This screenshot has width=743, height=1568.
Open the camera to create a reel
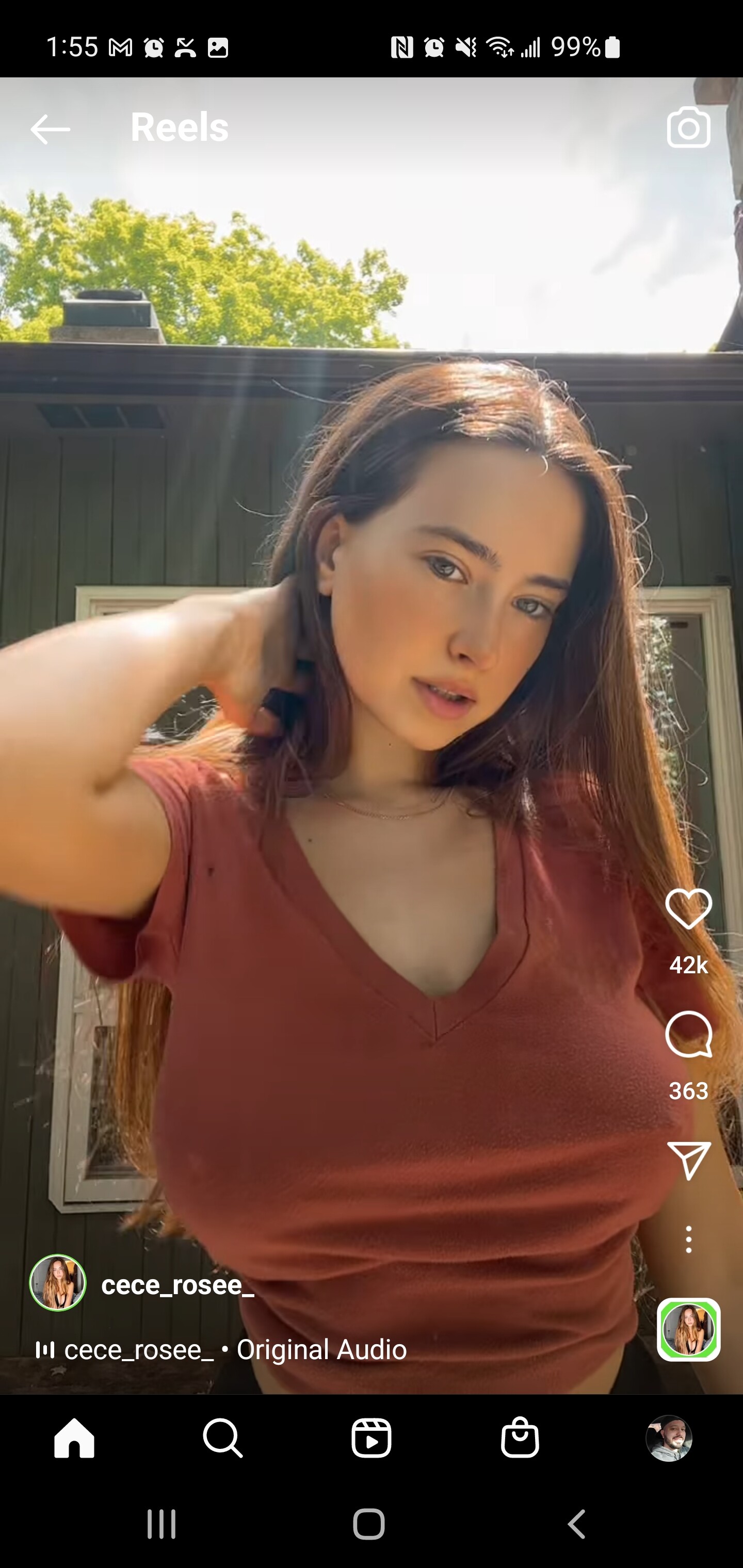[x=688, y=127]
